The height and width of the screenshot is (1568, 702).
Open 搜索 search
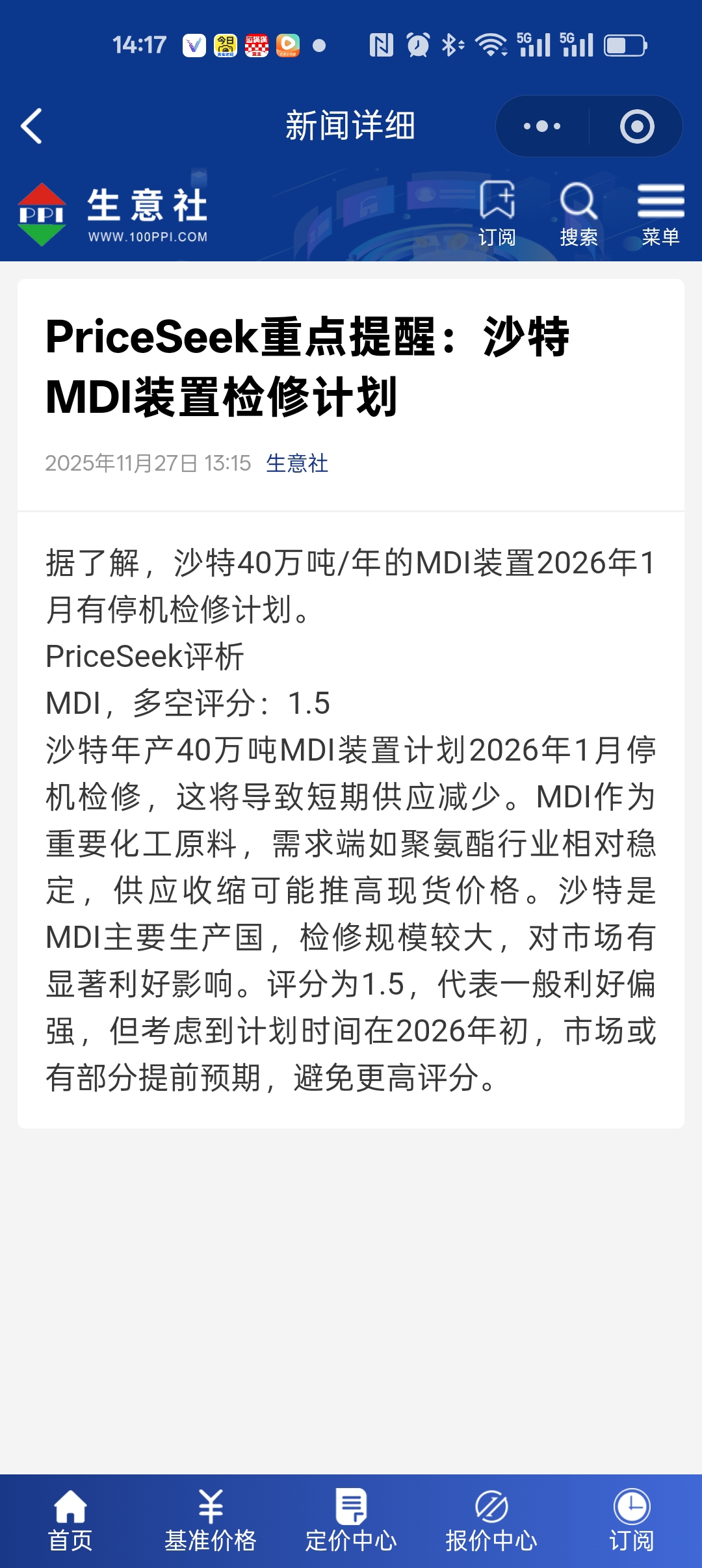click(578, 213)
